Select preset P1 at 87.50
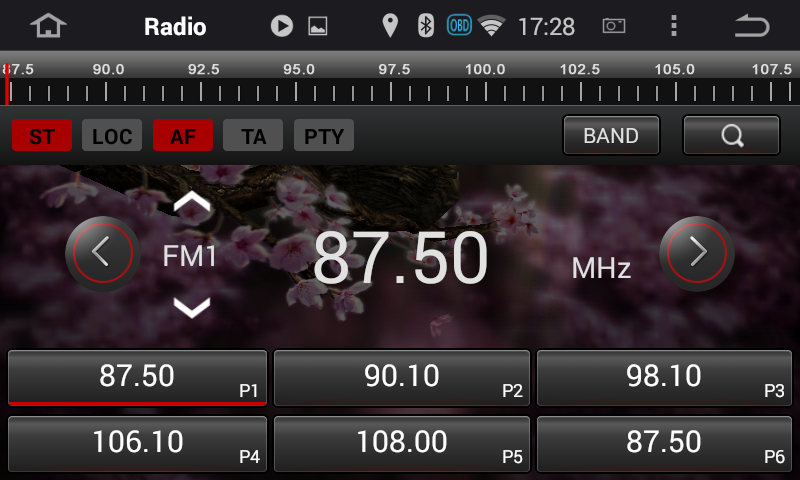The height and width of the screenshot is (480, 800). (138, 377)
